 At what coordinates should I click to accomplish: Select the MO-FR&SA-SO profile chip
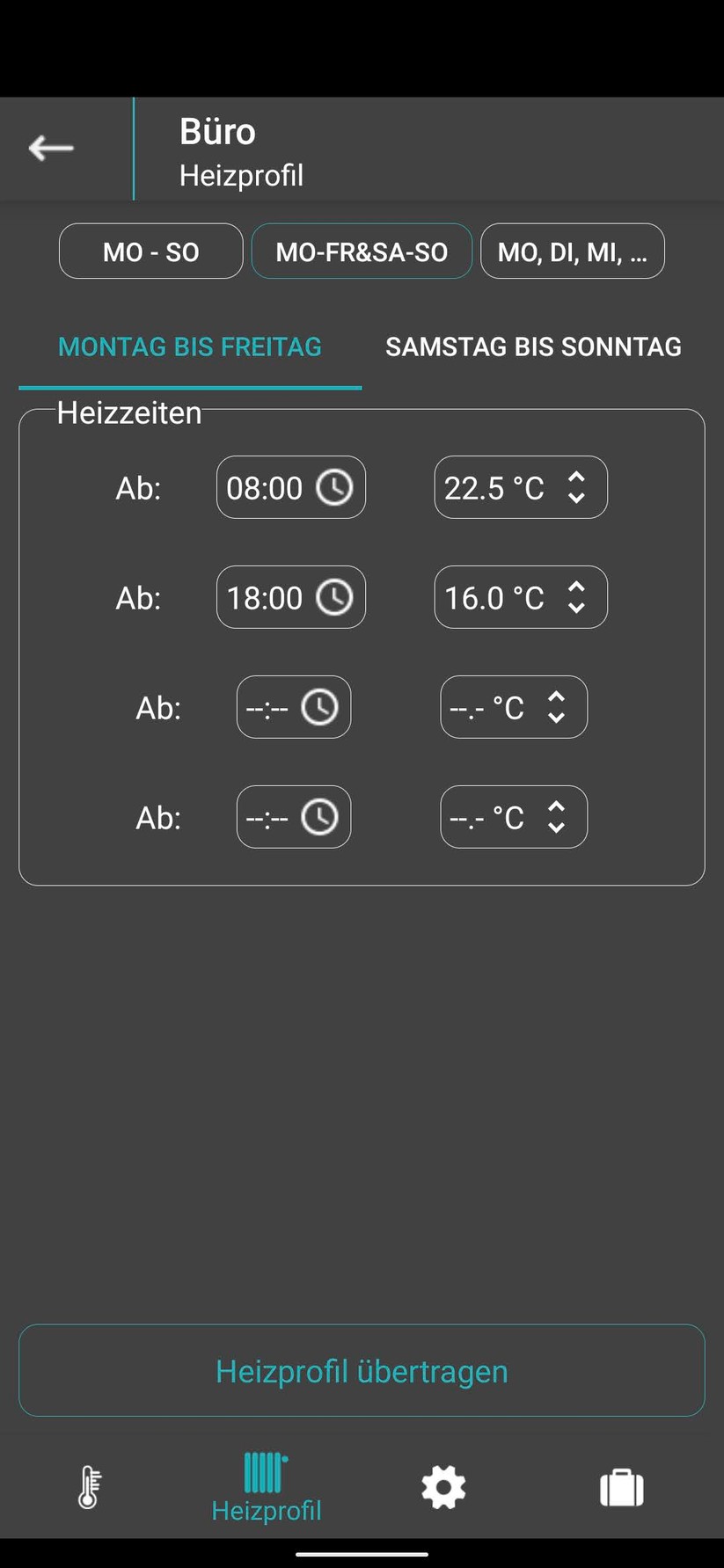(x=362, y=252)
